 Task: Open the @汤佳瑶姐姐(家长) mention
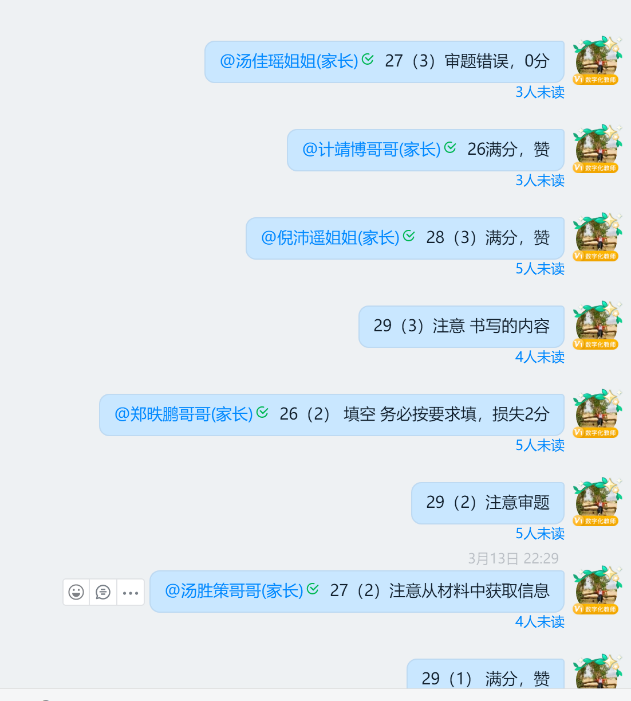click(289, 61)
